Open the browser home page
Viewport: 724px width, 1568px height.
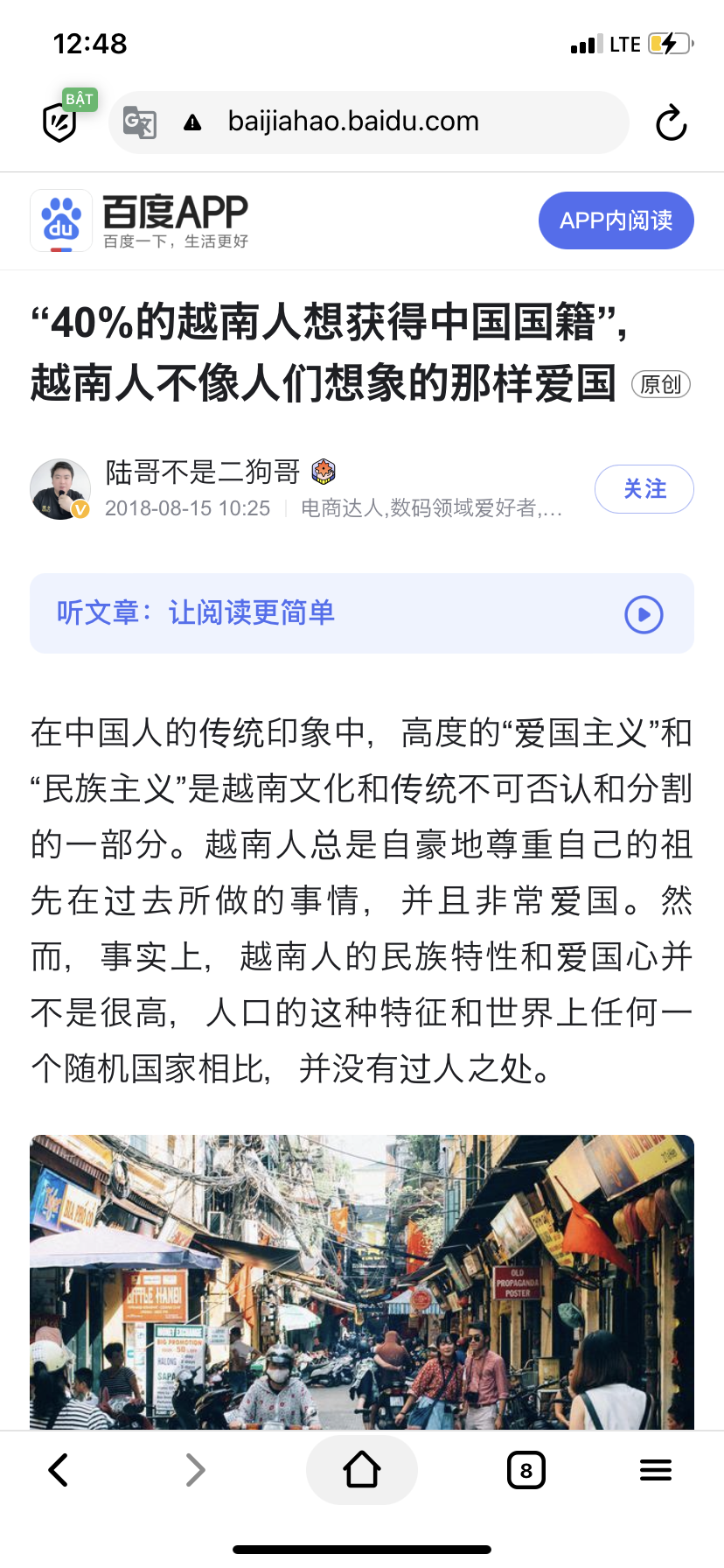click(361, 1470)
